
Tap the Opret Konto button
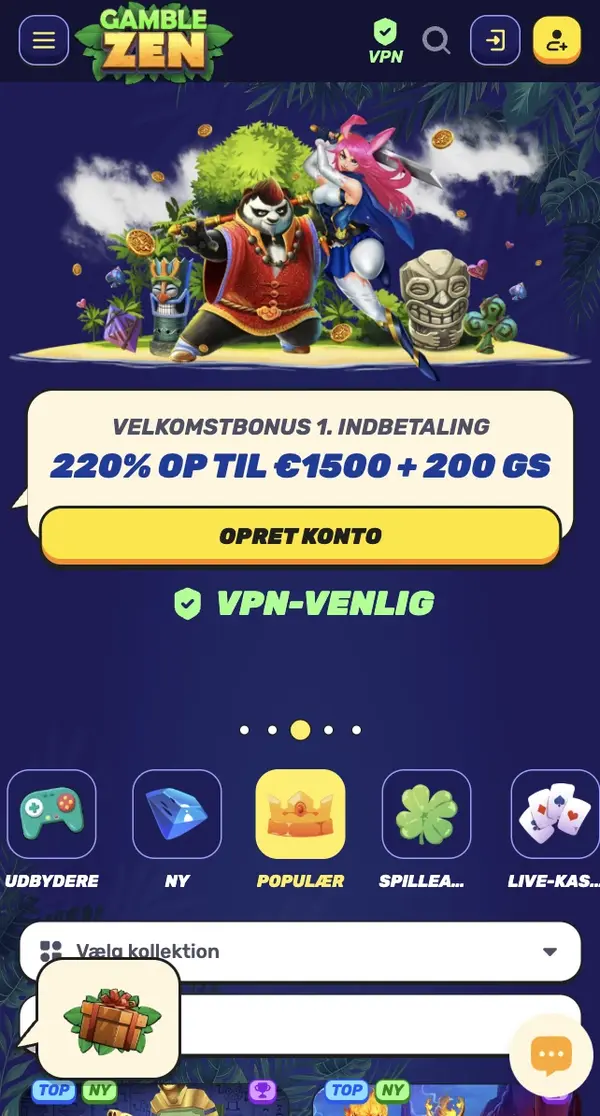(x=300, y=536)
